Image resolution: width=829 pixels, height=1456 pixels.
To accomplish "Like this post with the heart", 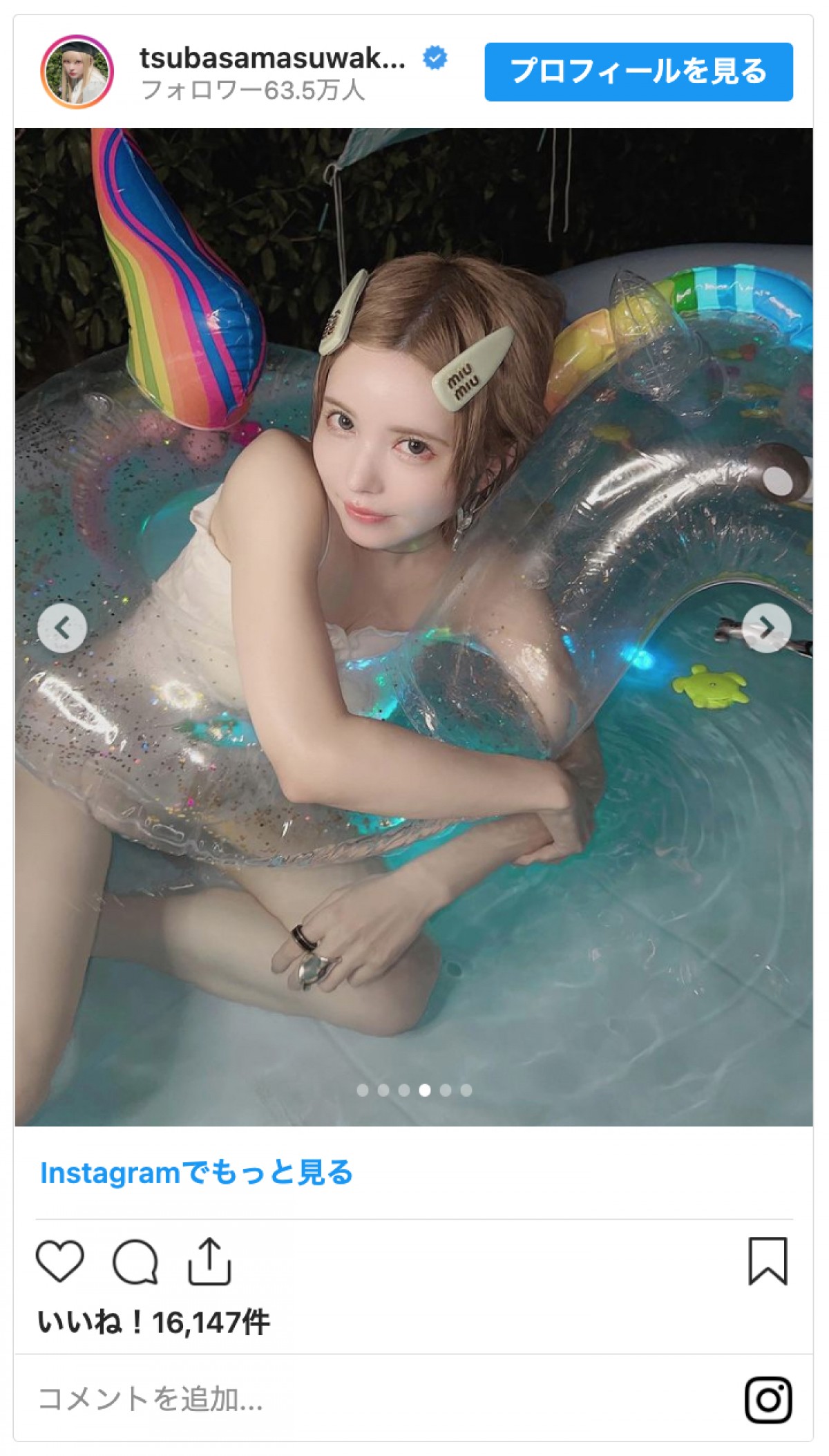I will [x=60, y=1262].
